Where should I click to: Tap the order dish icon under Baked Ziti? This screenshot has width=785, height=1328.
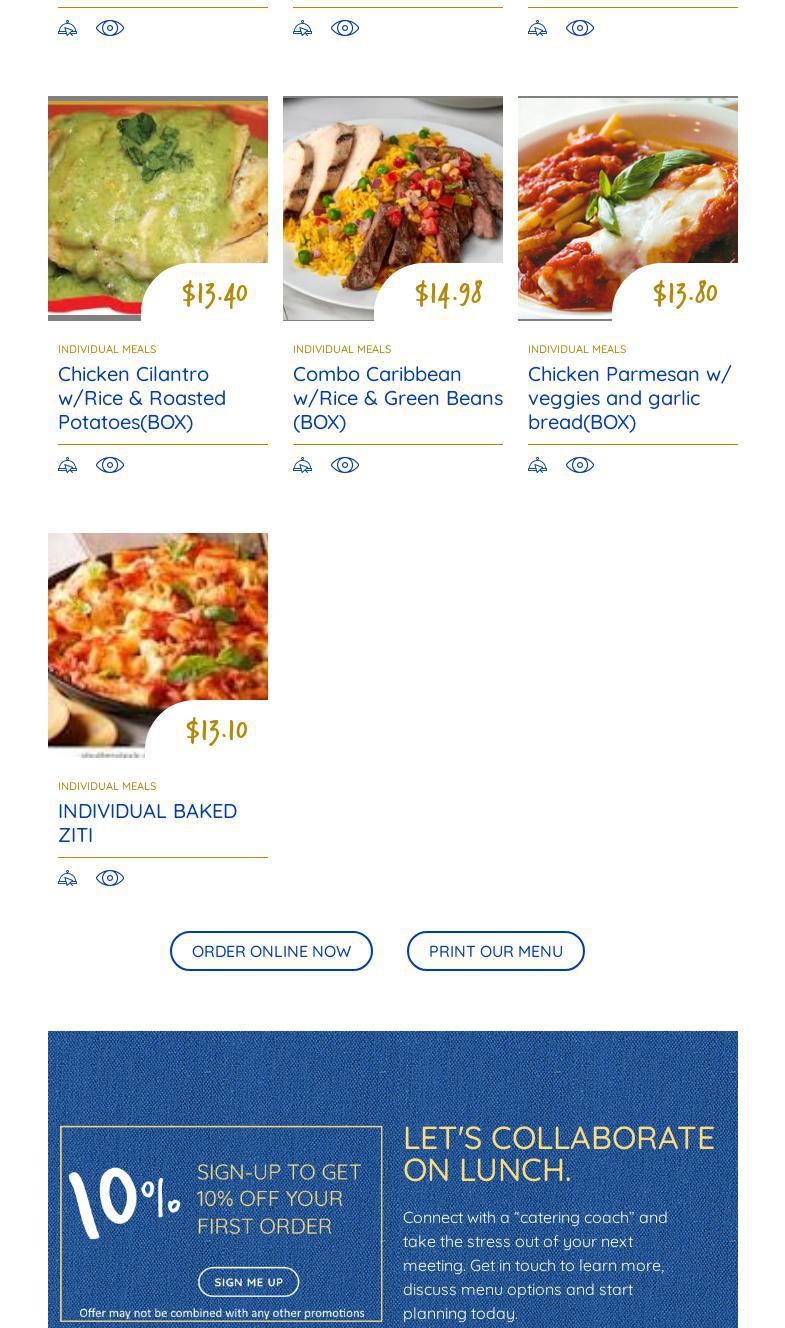pos(67,878)
